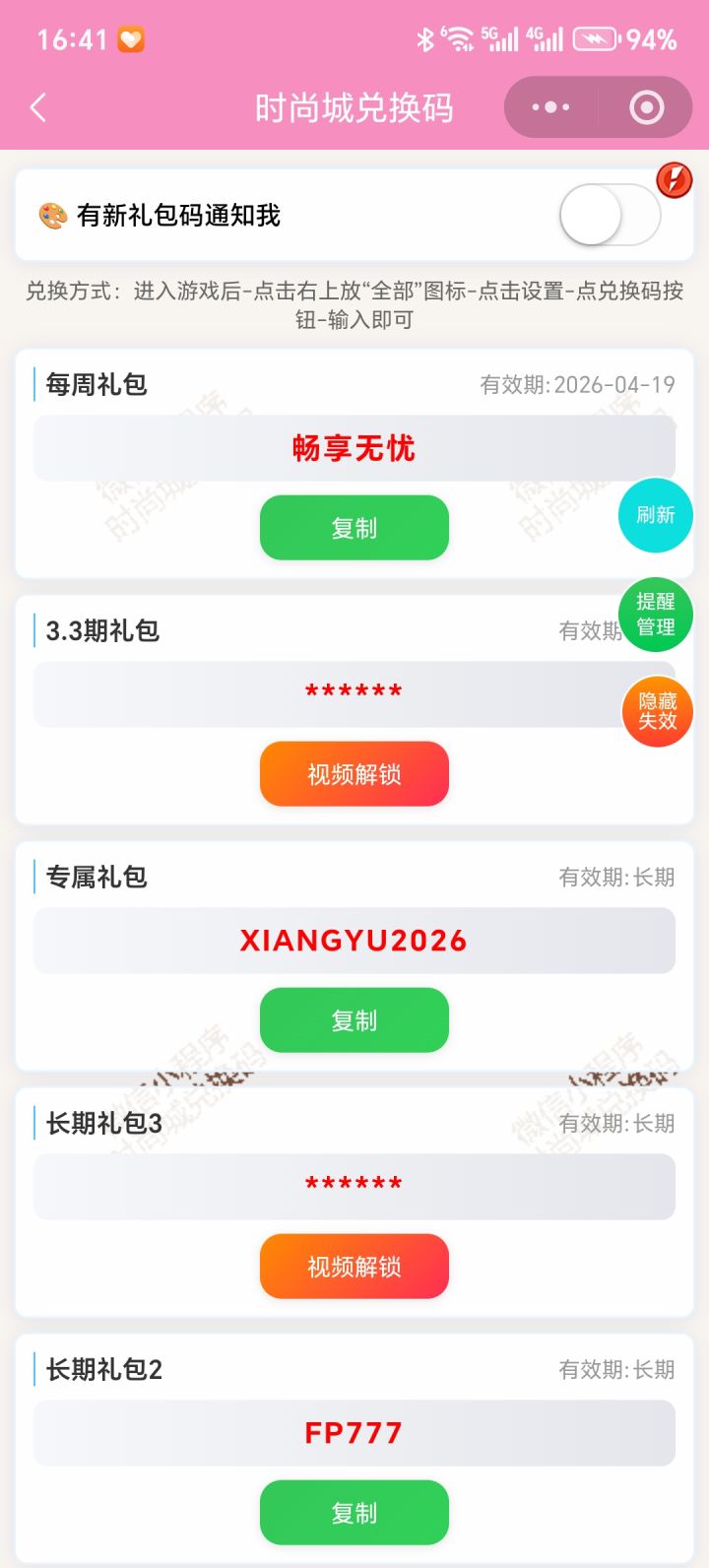709x1568 pixels.
Task: Copy the FP777 gift code
Action: pyautogui.click(x=354, y=1513)
